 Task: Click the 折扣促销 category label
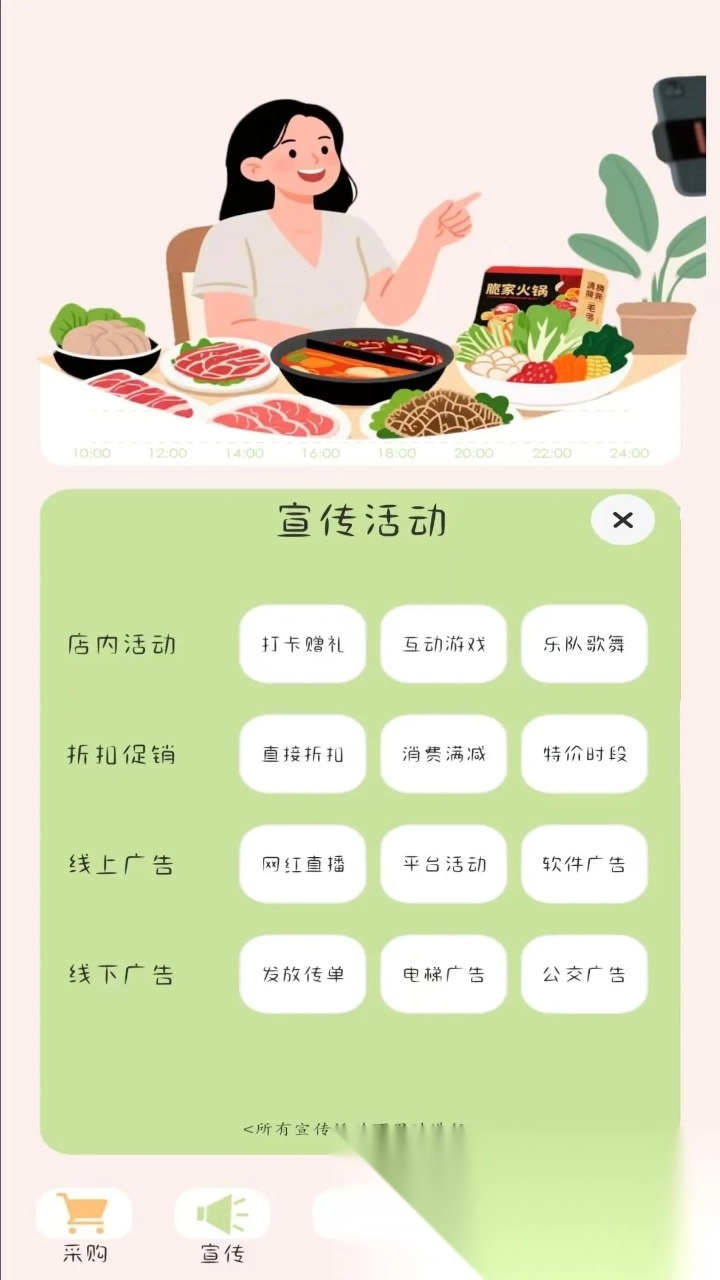pos(125,755)
